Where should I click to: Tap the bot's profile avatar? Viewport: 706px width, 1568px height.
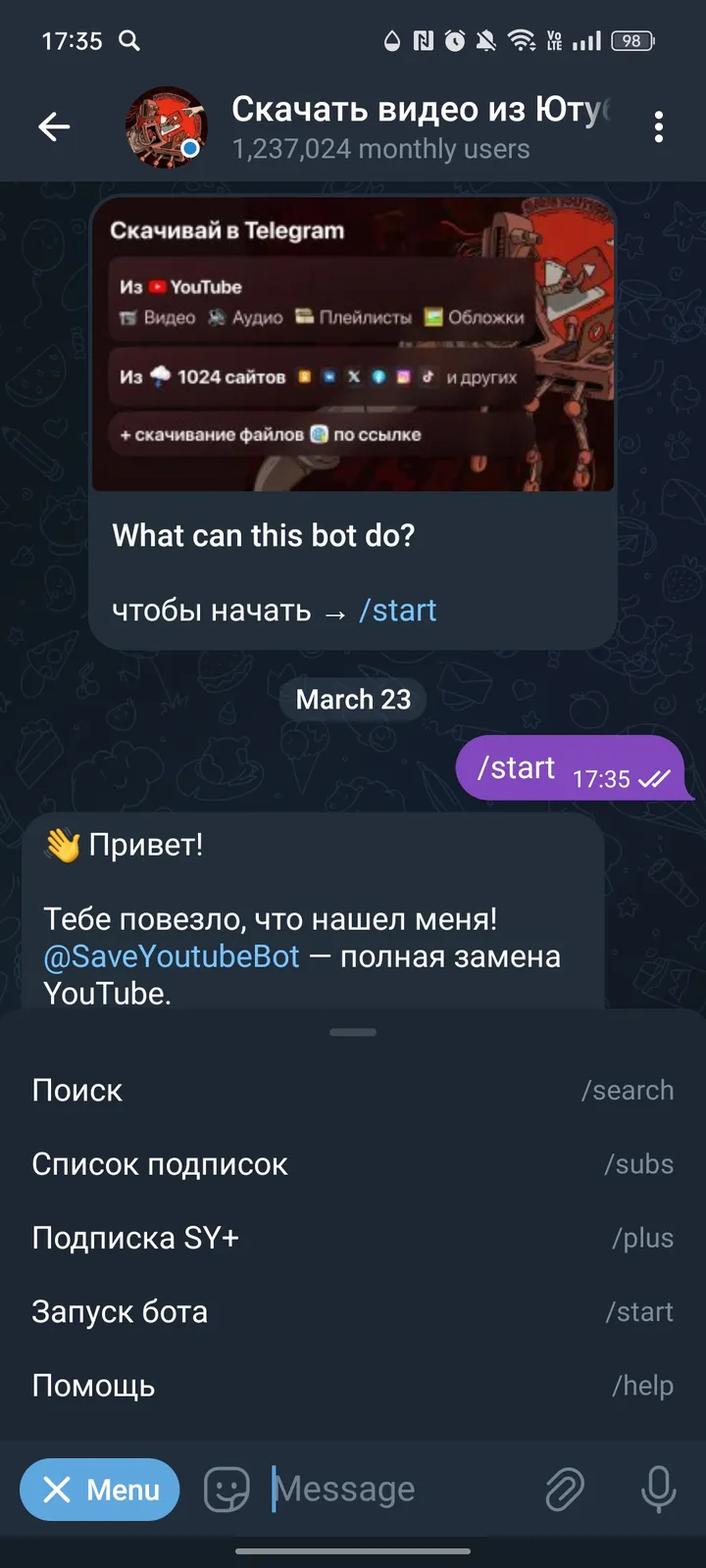pos(167,125)
